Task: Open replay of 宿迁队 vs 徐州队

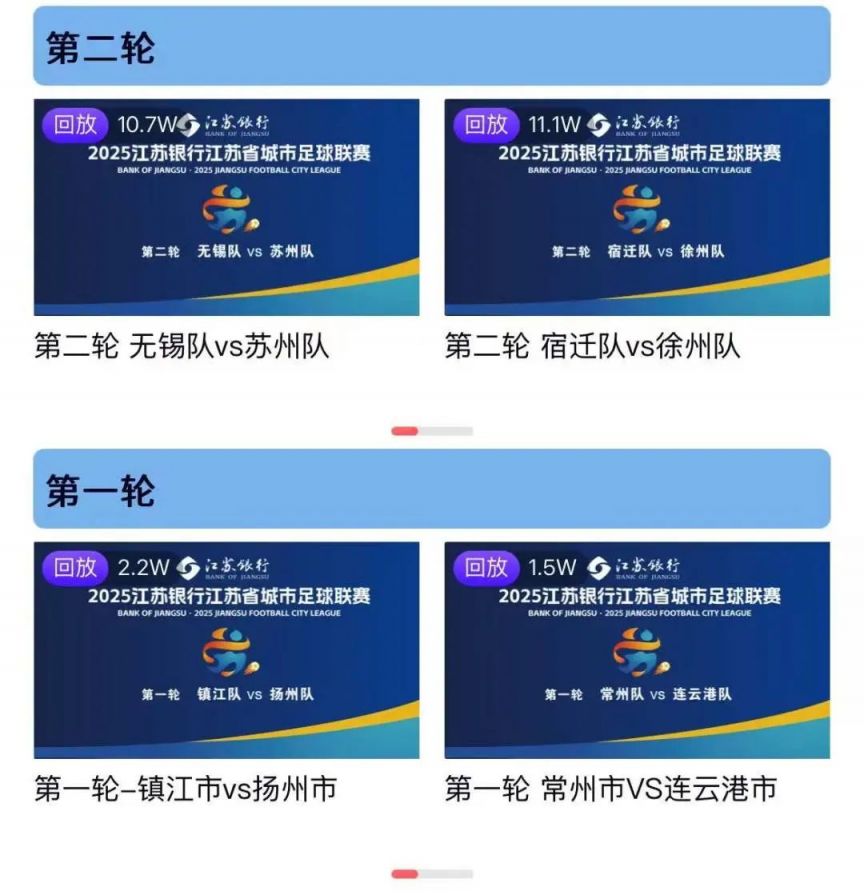Action: [x=637, y=208]
